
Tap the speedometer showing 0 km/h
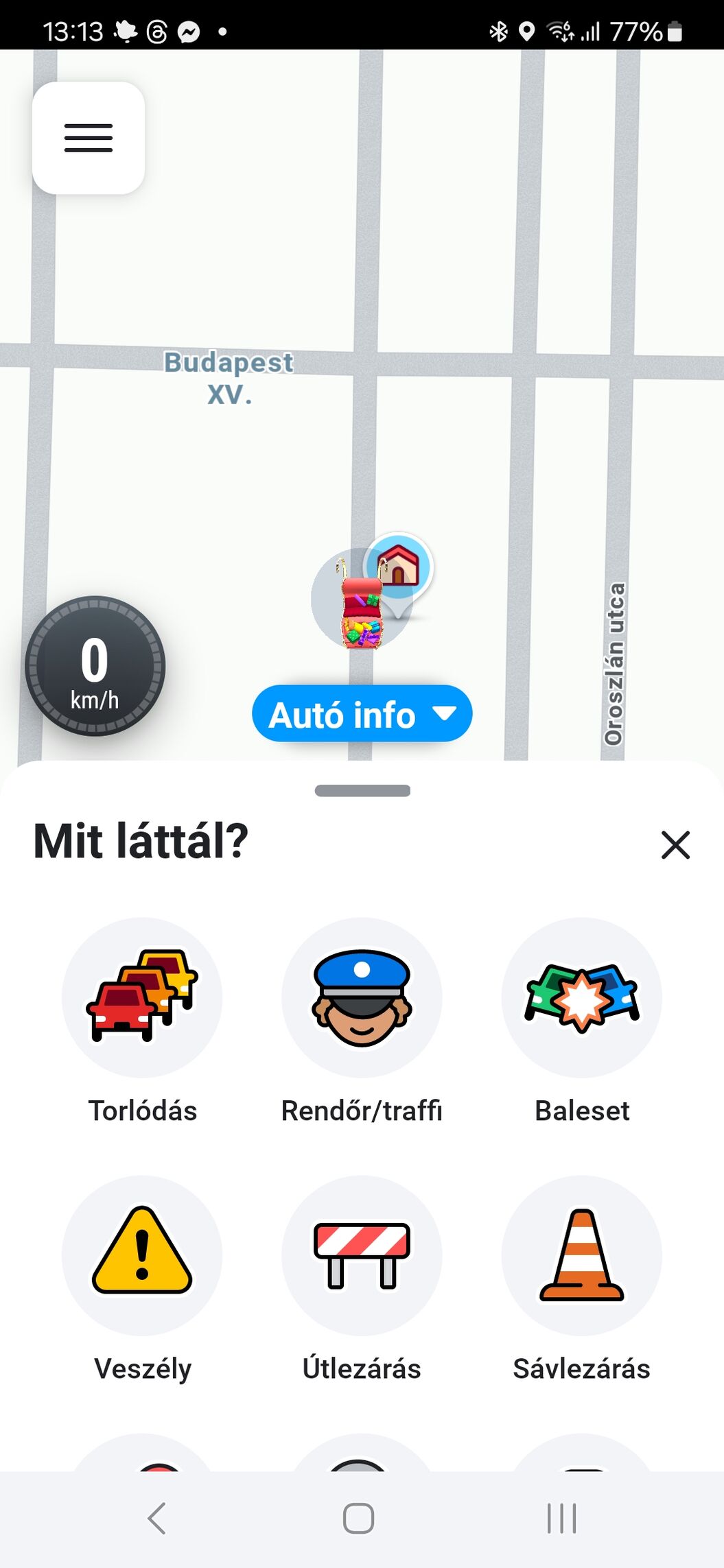click(95, 666)
